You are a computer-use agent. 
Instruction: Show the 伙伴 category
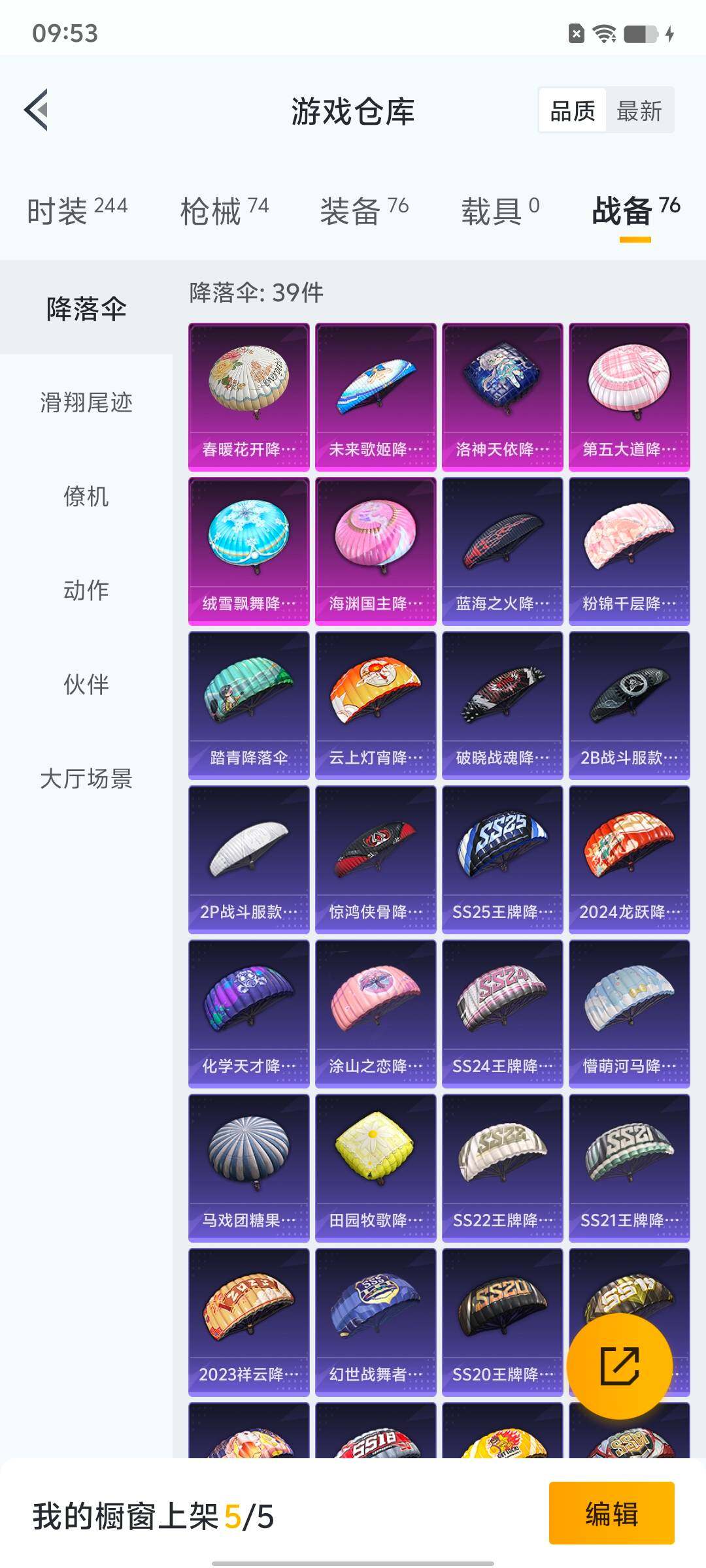click(86, 685)
